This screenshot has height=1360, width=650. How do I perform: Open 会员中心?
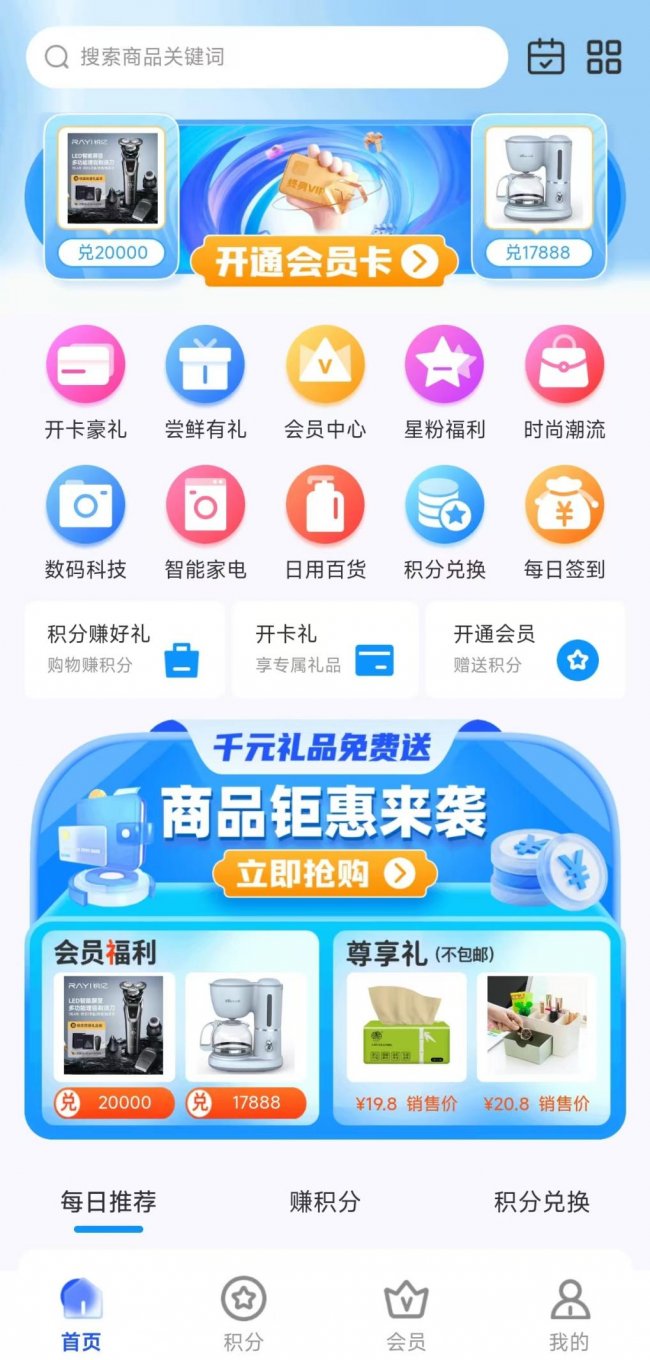[x=325, y=383]
